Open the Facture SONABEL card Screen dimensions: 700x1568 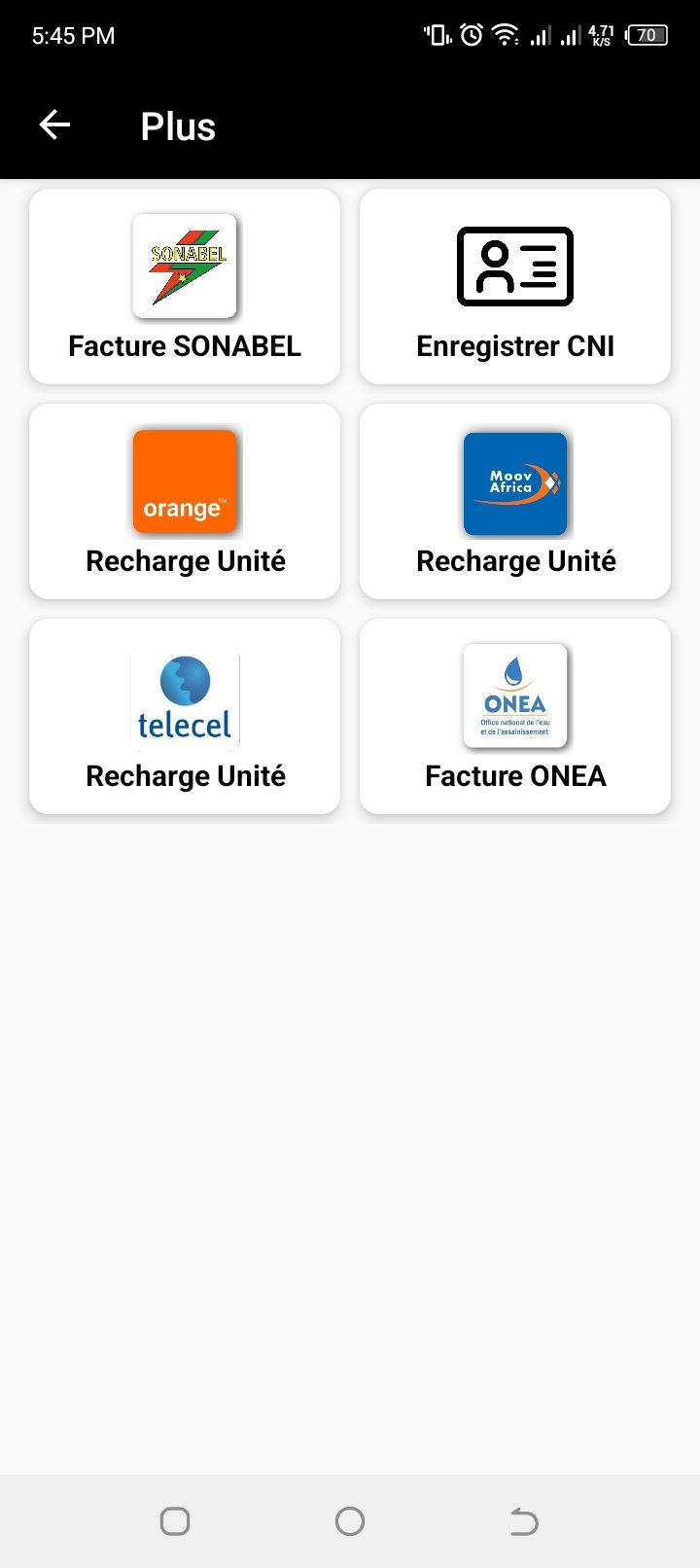(x=184, y=285)
